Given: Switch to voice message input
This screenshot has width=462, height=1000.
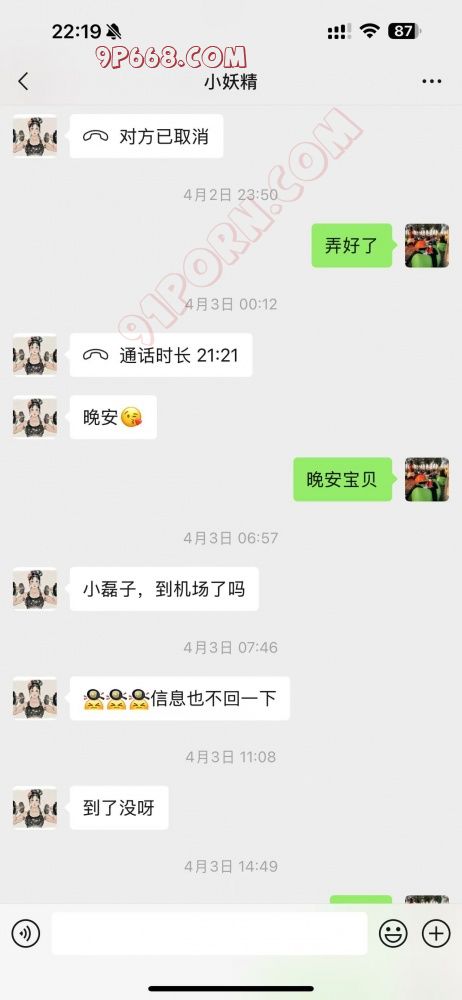Looking at the screenshot, I should coord(26,934).
